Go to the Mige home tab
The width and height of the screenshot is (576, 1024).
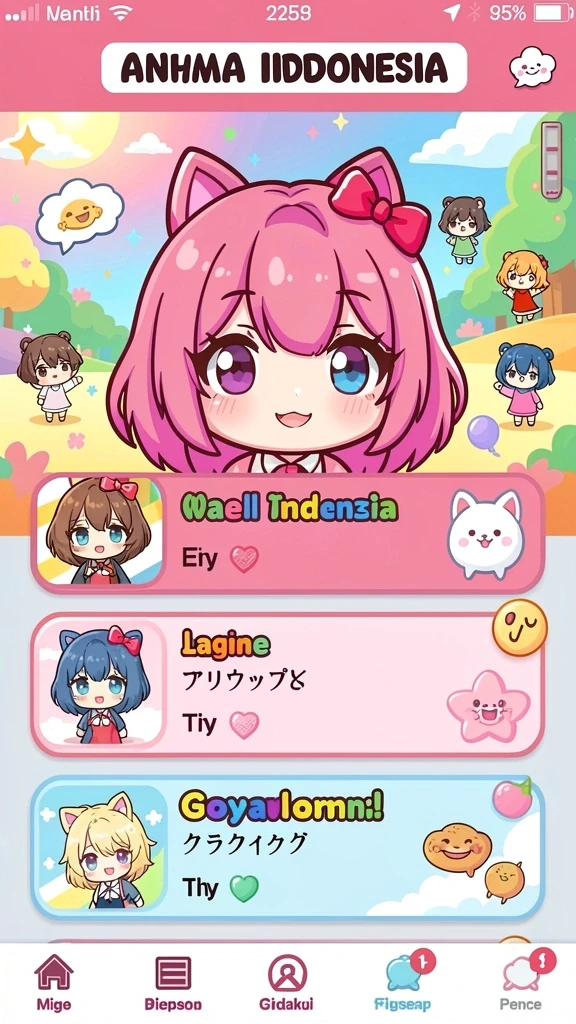pos(54,983)
